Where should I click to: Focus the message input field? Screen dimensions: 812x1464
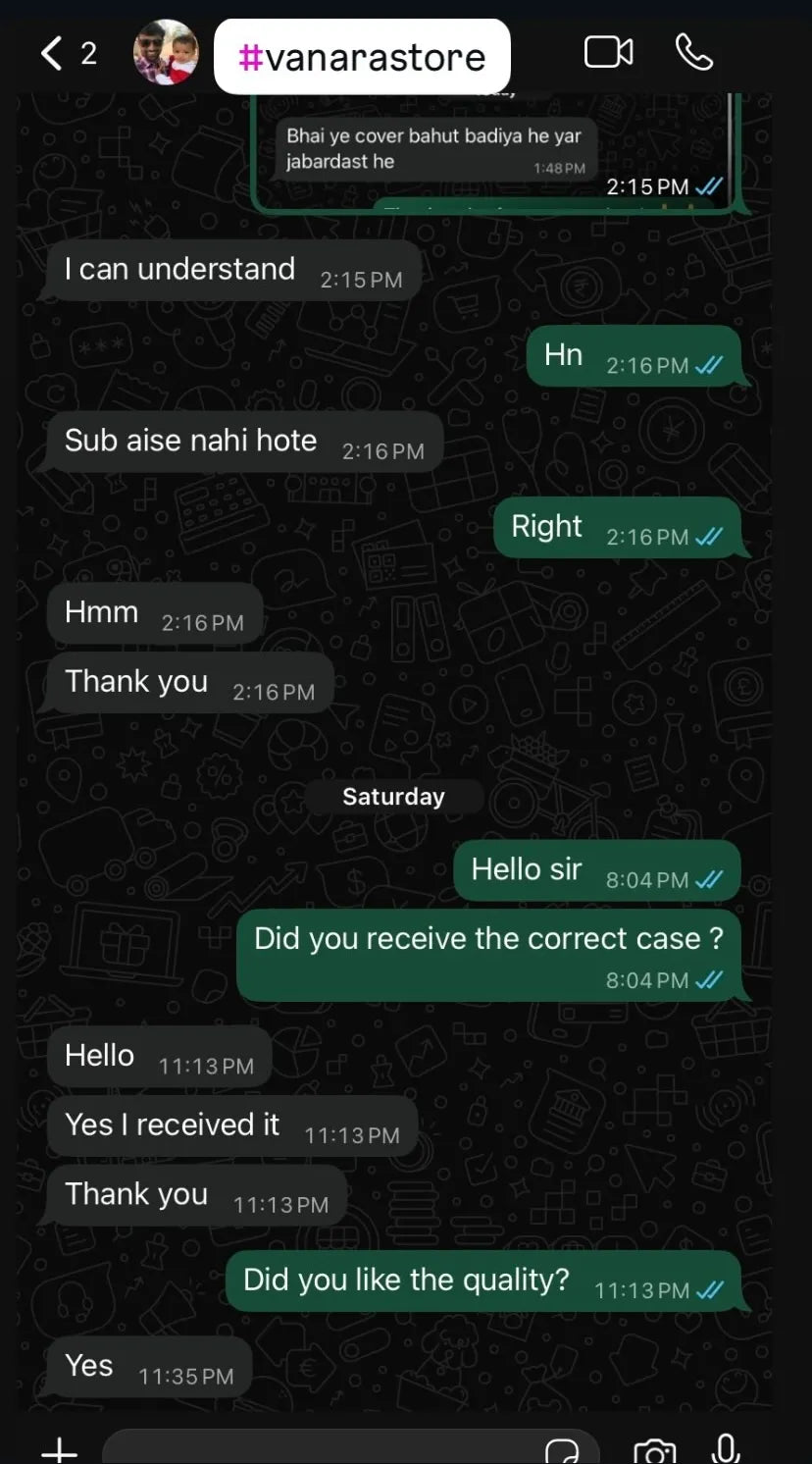point(314,1449)
